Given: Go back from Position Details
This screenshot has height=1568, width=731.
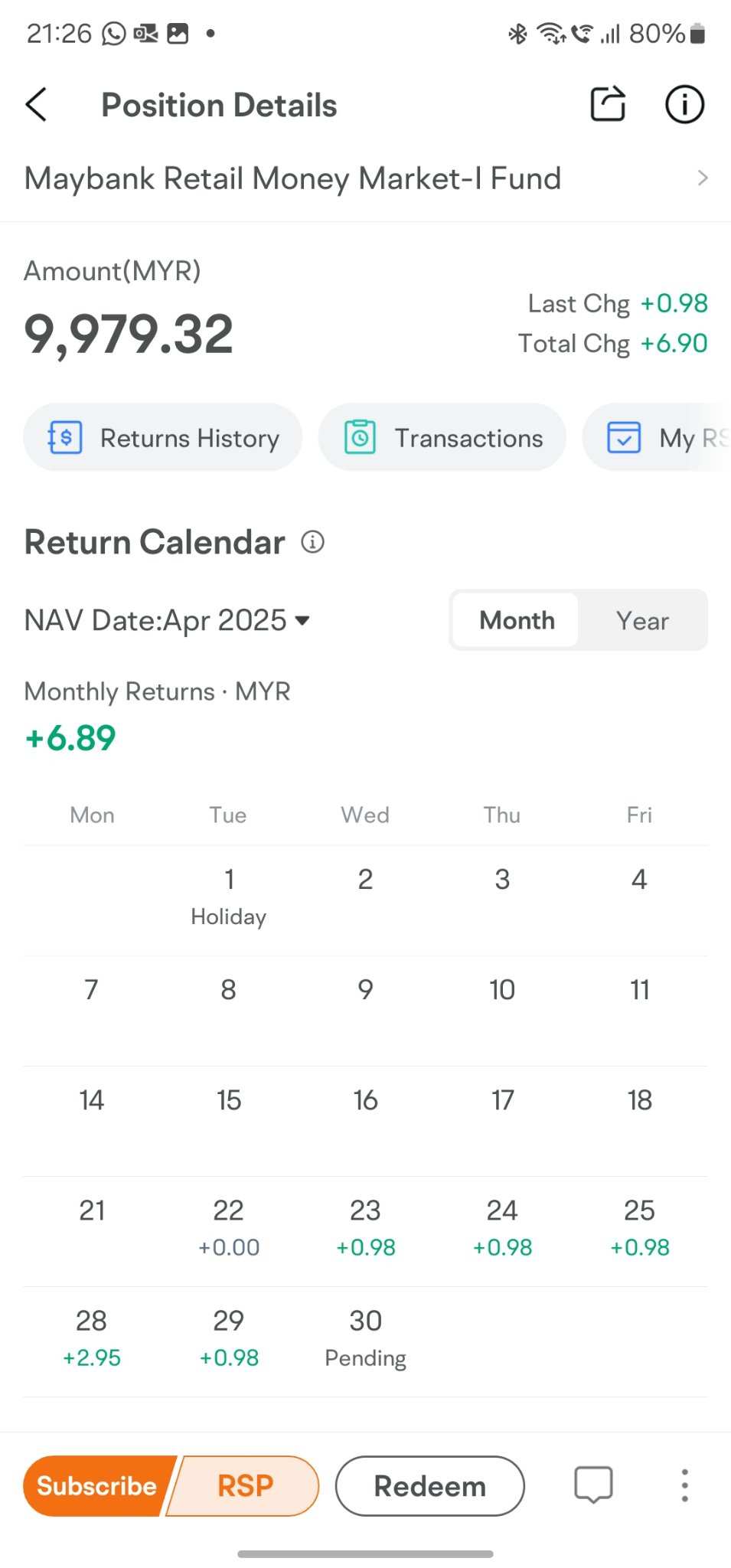Looking at the screenshot, I should pyautogui.click(x=36, y=104).
